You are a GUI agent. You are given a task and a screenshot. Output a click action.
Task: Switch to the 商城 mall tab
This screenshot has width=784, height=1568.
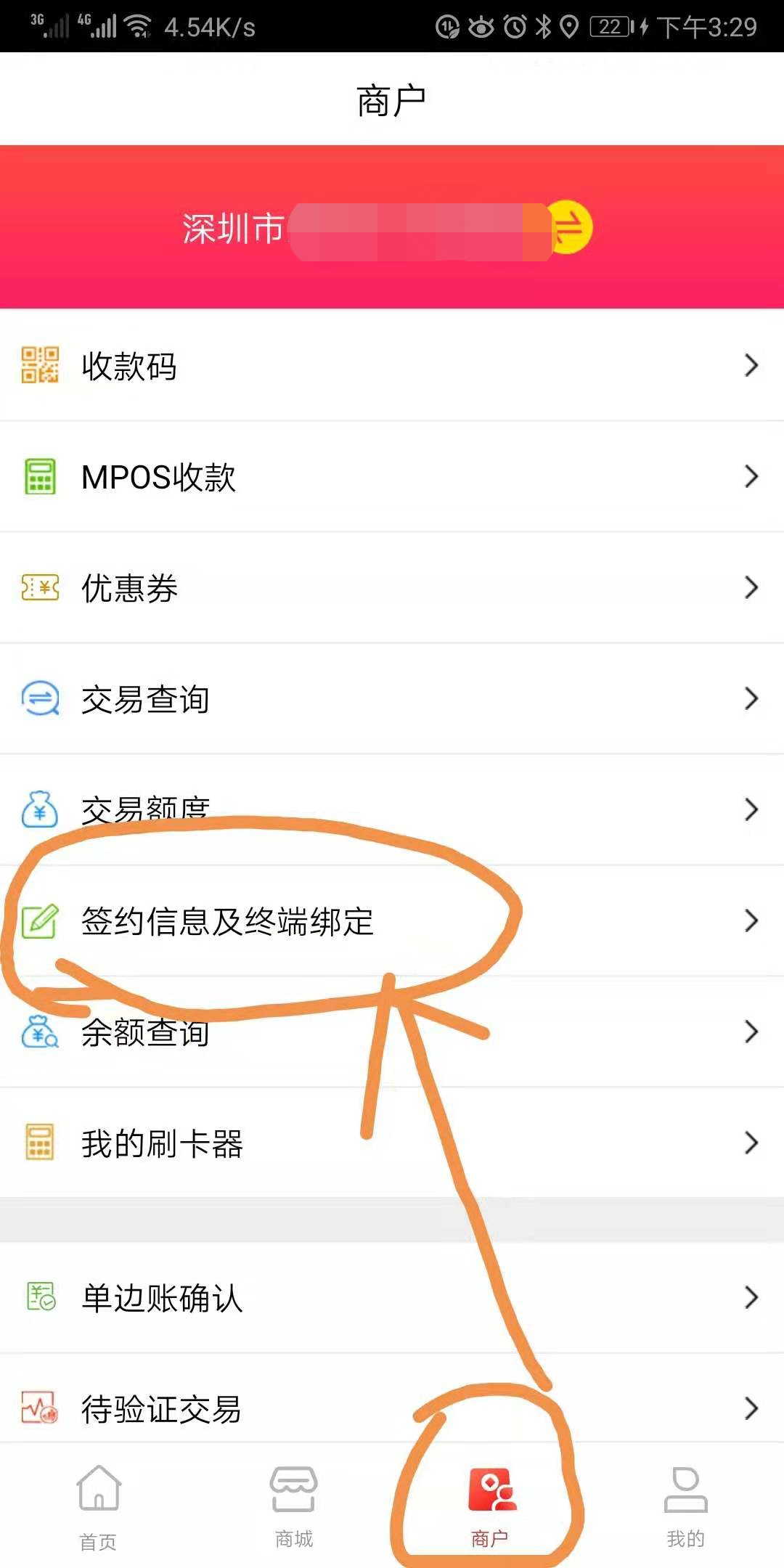pyautogui.click(x=294, y=1506)
